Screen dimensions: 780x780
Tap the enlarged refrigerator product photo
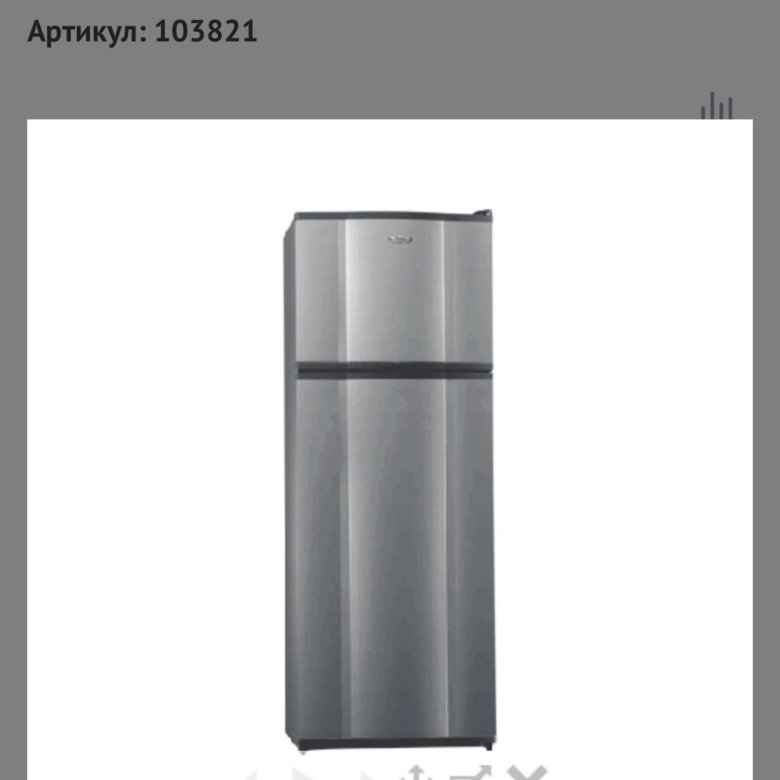click(x=390, y=480)
